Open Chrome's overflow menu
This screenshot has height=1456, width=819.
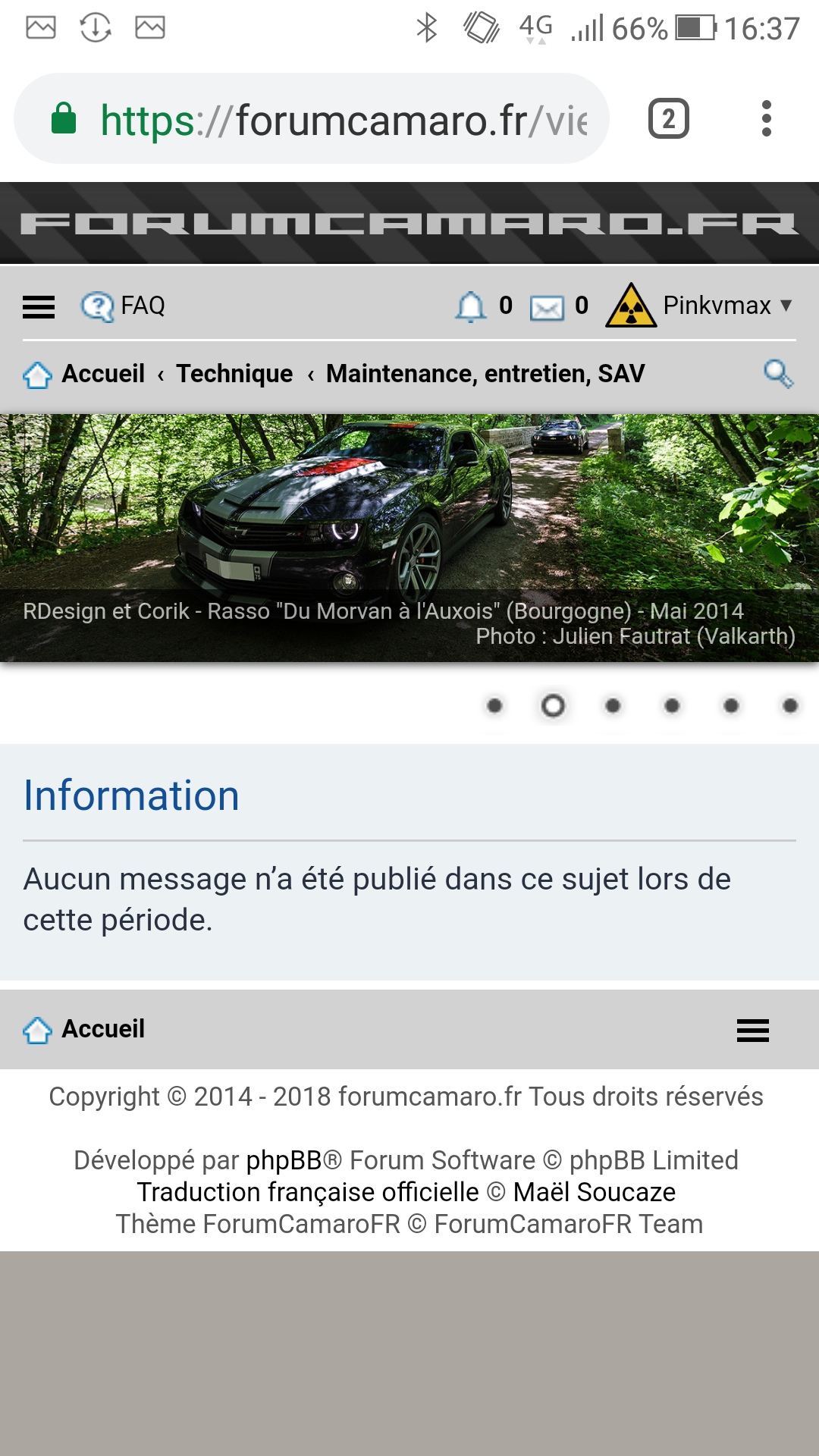click(x=767, y=119)
